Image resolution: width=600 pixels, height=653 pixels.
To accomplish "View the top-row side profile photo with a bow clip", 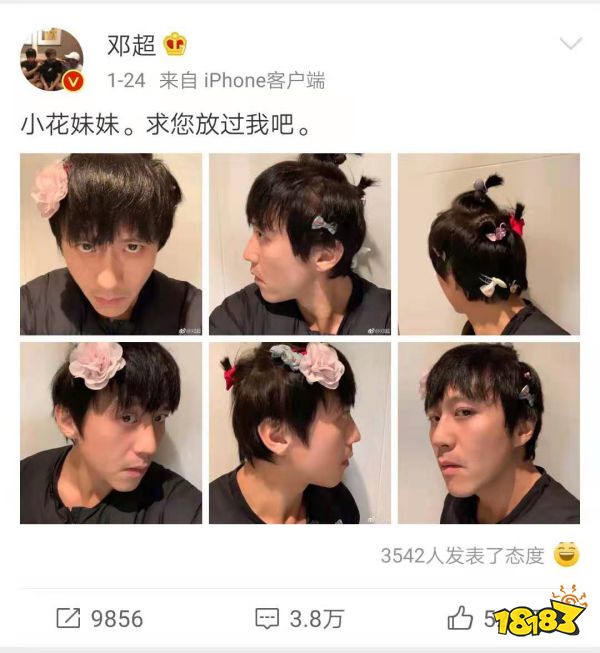I will coord(299,244).
